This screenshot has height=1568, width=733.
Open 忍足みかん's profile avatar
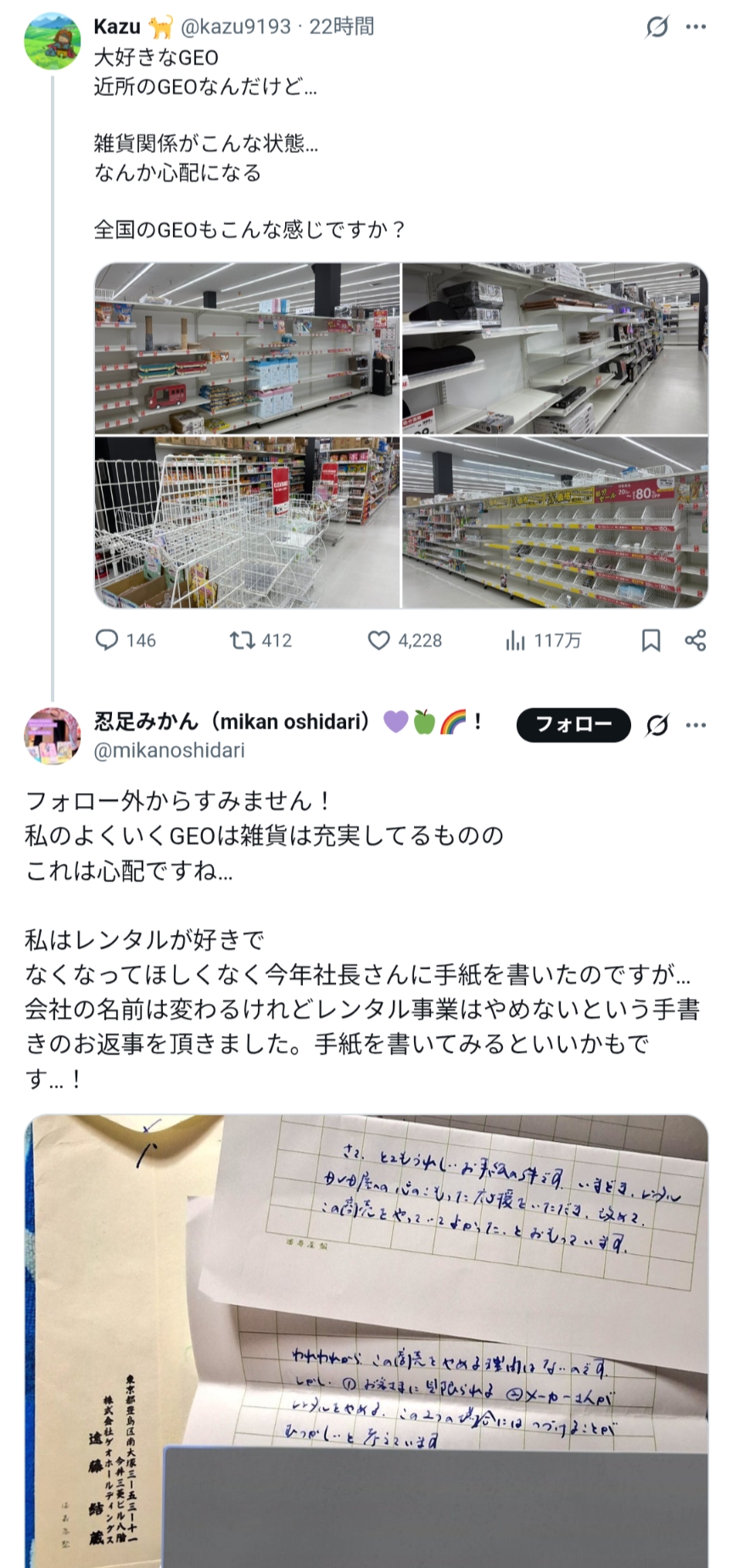[x=53, y=735]
